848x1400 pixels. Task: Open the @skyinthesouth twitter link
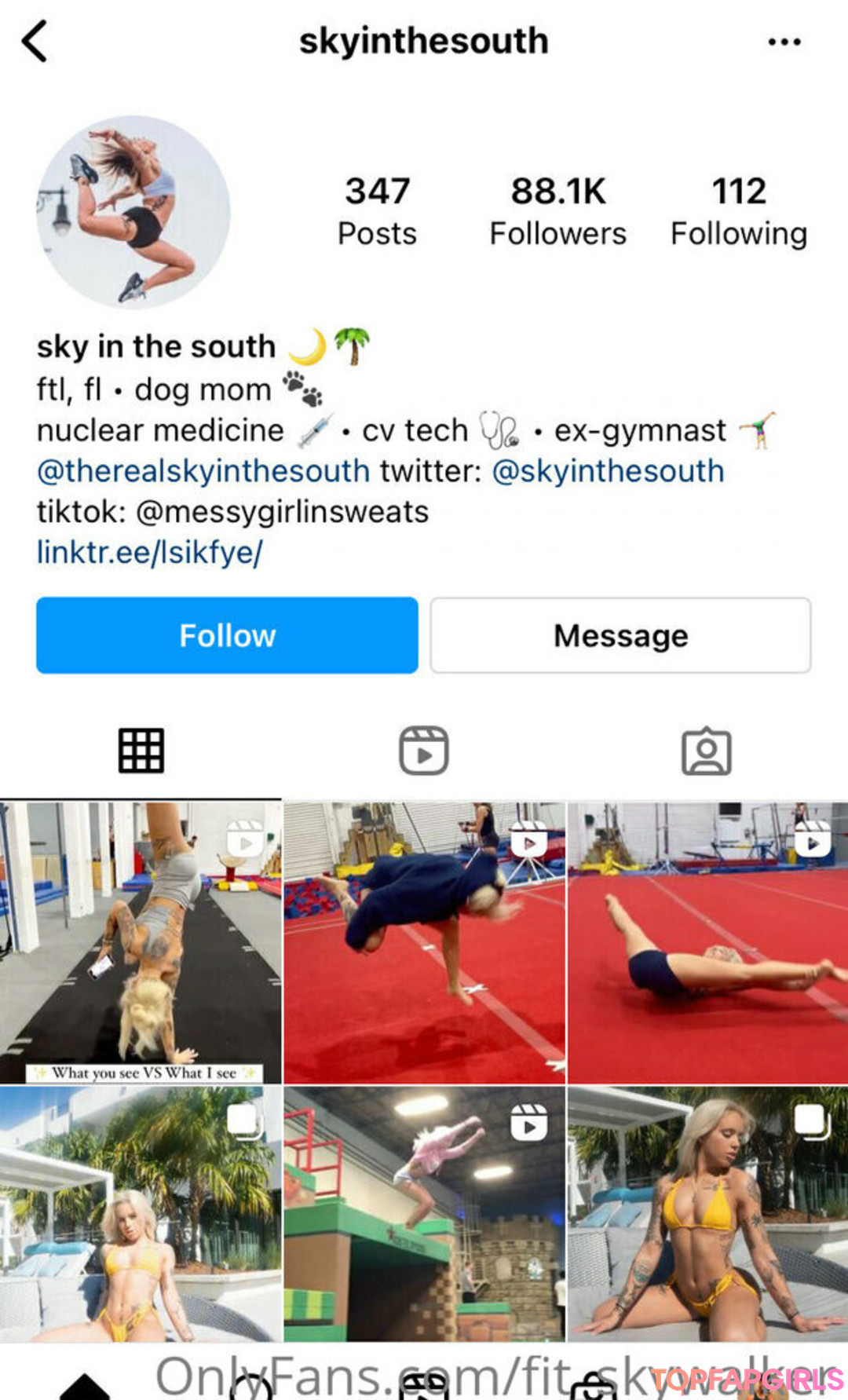(608, 471)
